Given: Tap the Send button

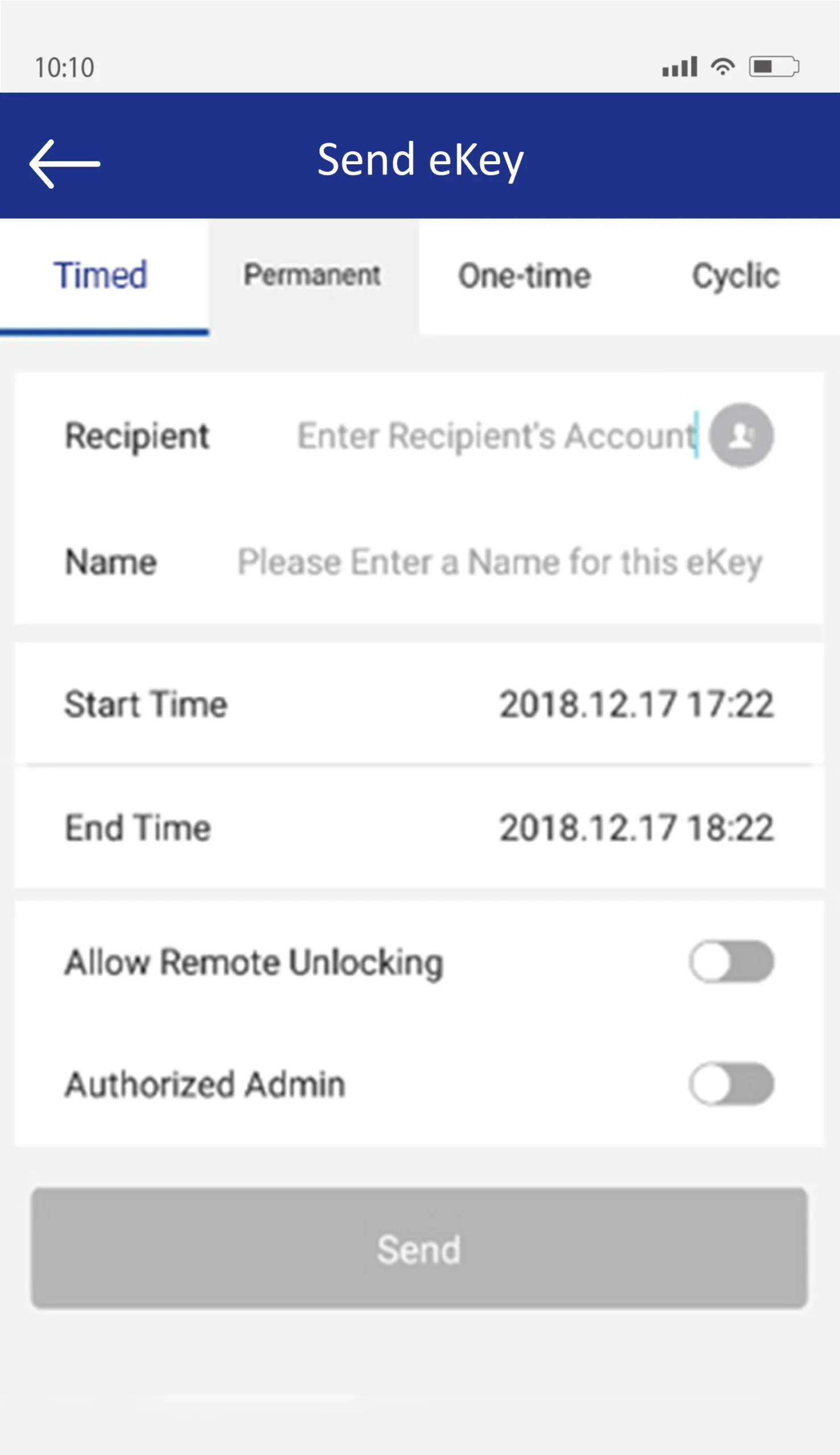Looking at the screenshot, I should pos(419,1248).
